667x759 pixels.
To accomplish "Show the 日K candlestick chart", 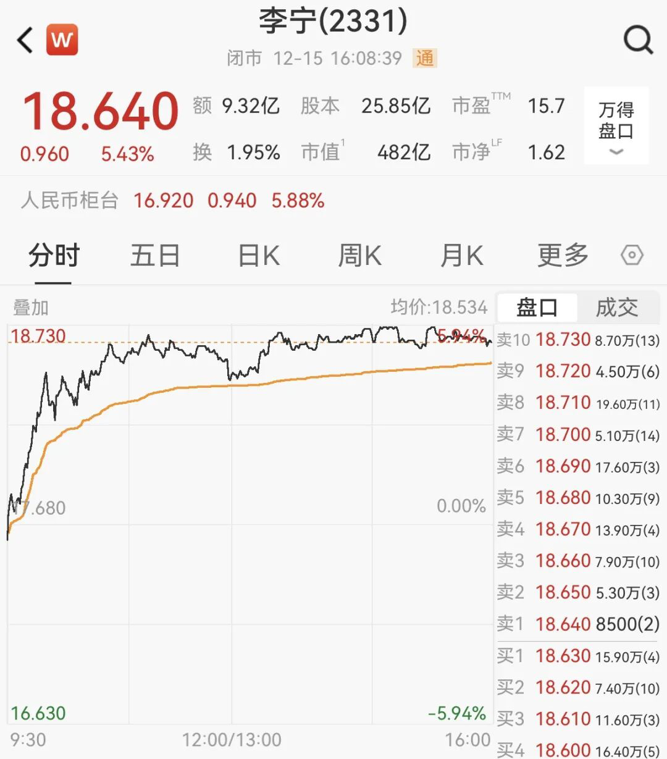I will click(x=258, y=255).
